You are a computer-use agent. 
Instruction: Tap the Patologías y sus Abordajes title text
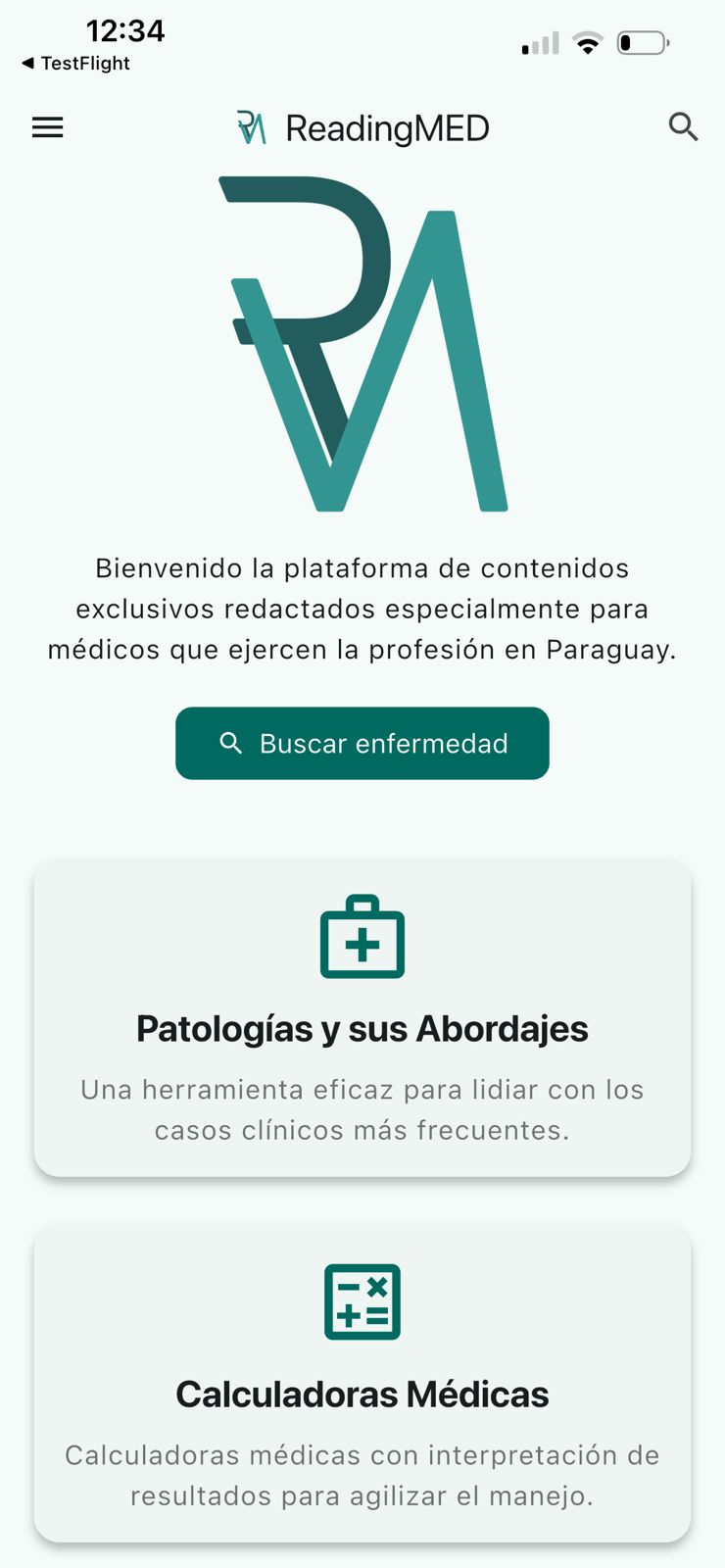[x=362, y=1029]
